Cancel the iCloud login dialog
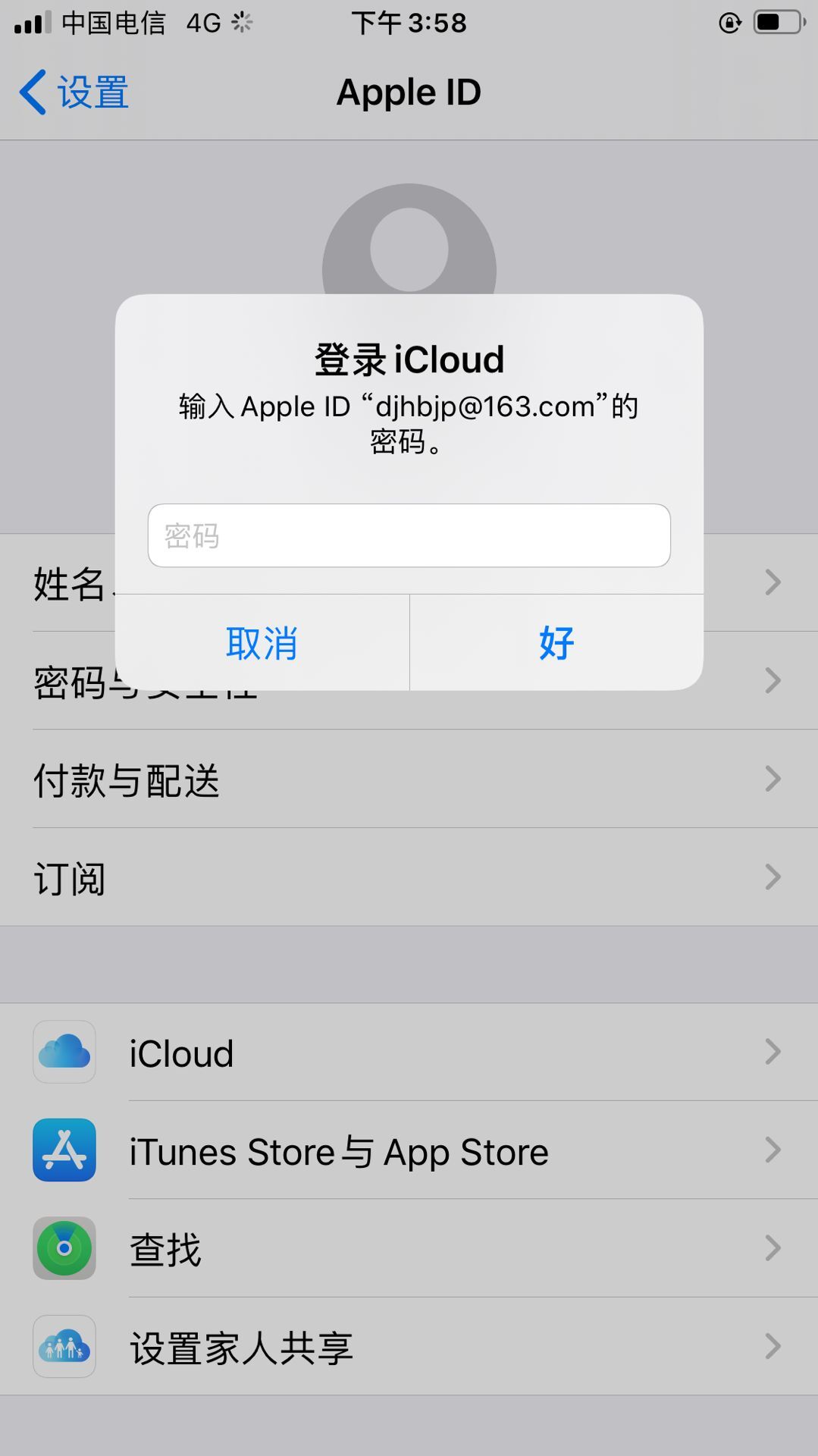Screen dimensions: 818x1456 coord(262,643)
